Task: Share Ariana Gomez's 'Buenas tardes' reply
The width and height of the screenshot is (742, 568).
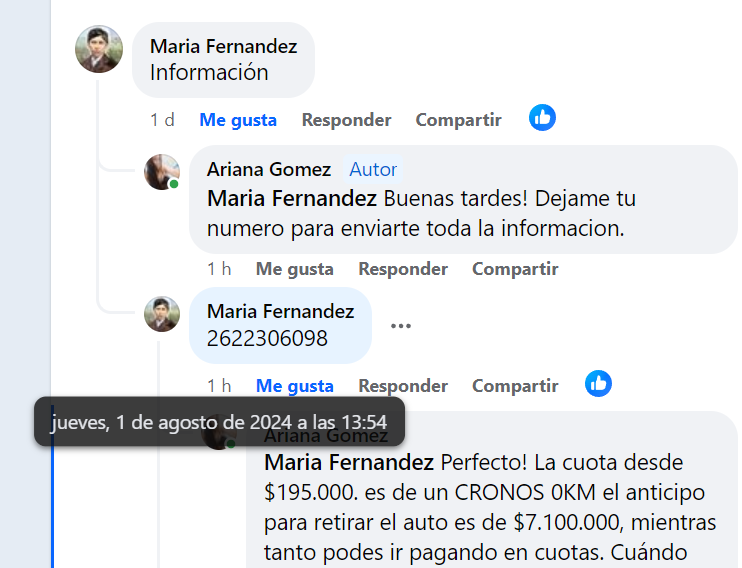Action: (515, 269)
